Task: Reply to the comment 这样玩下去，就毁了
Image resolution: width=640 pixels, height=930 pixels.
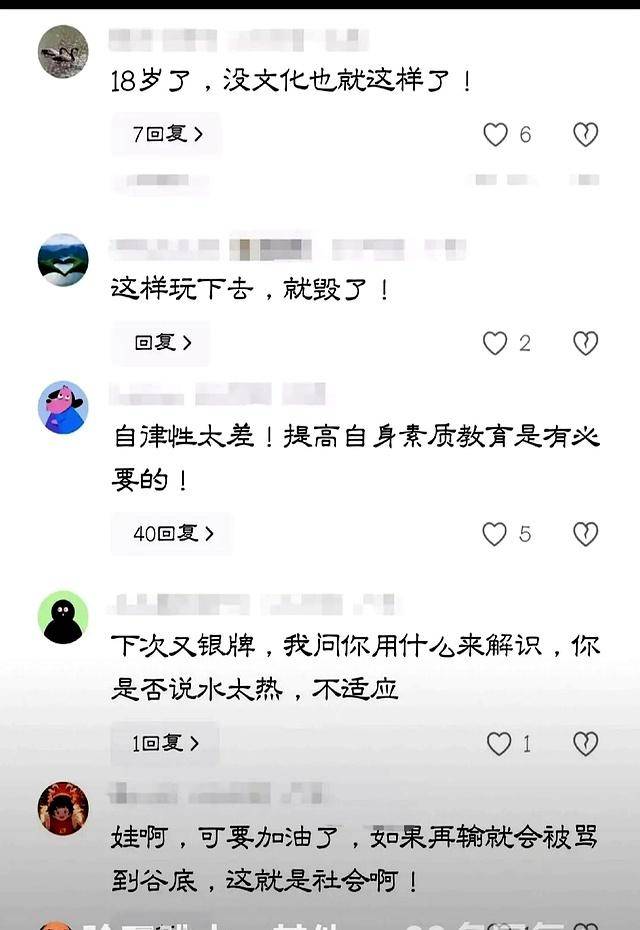Action: coord(162,343)
